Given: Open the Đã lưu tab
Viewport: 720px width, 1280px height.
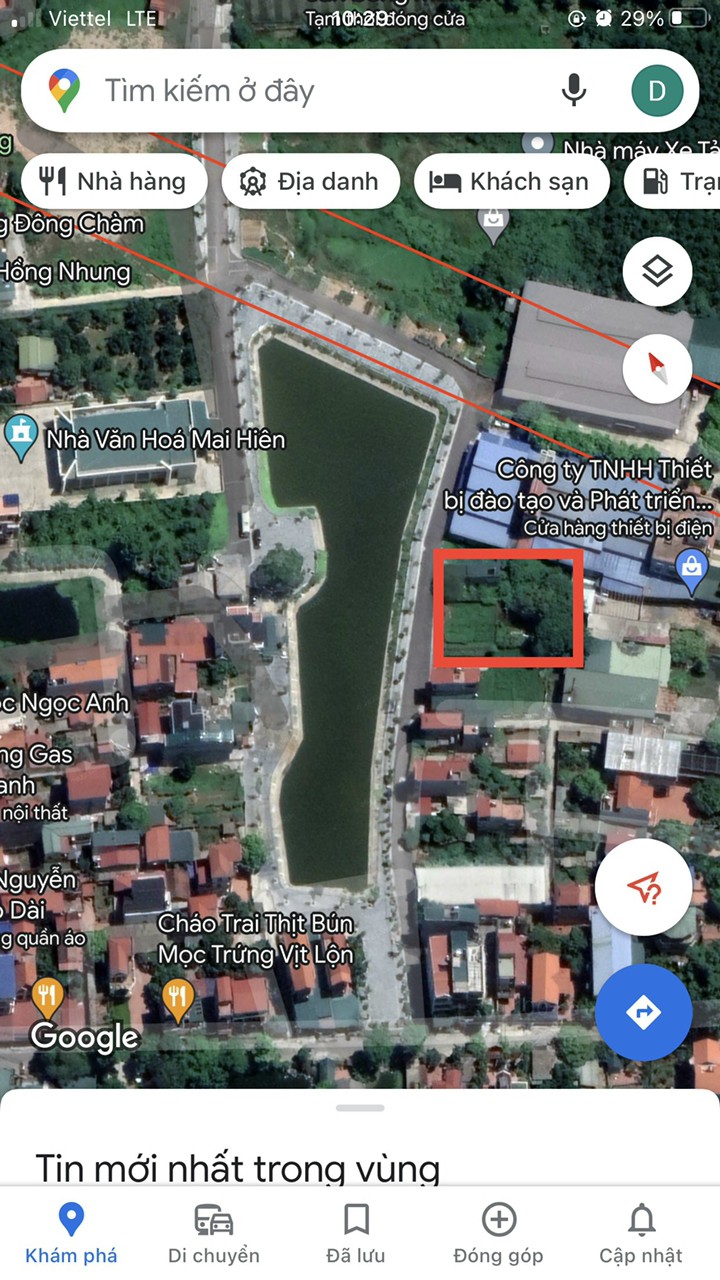Looking at the screenshot, I should pyautogui.click(x=356, y=1233).
